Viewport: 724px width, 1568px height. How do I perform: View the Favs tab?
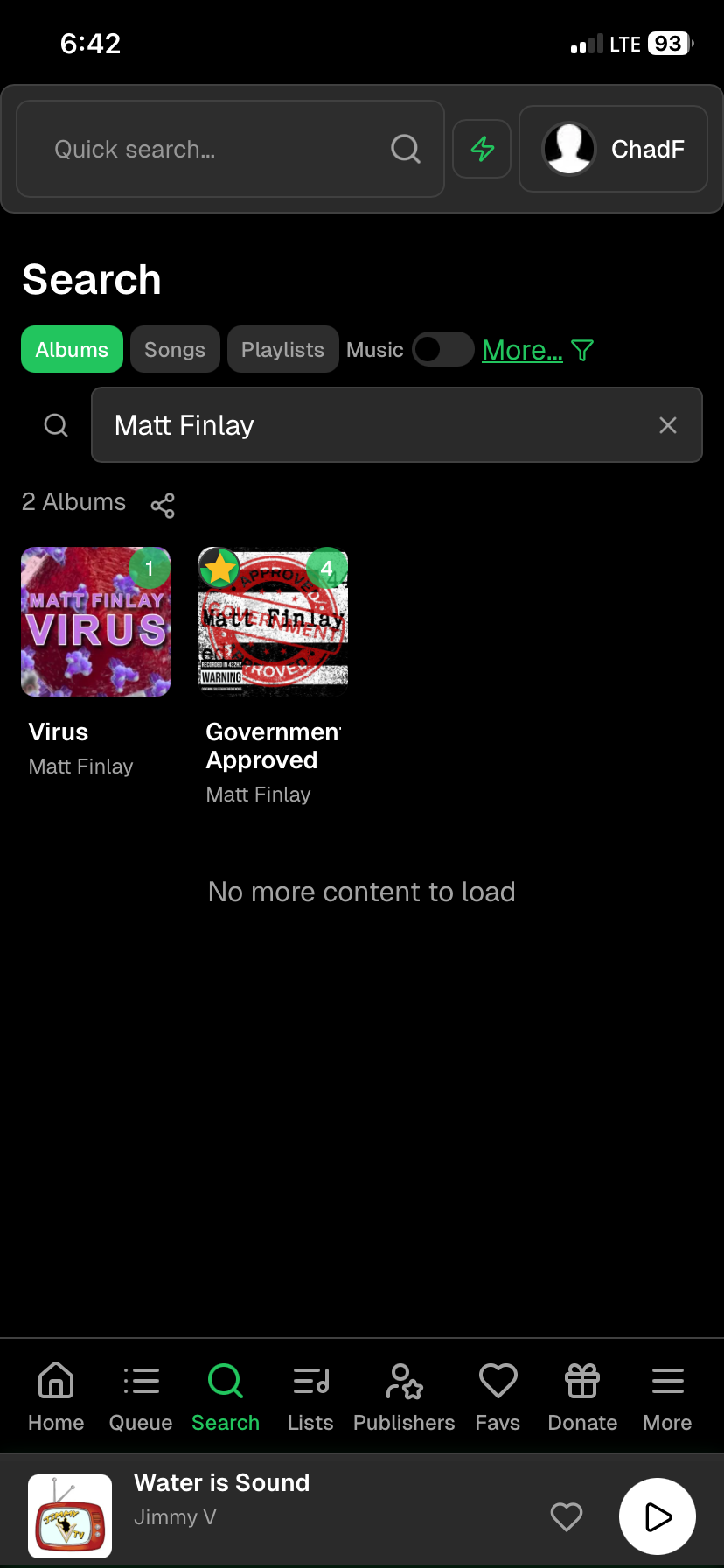[x=498, y=1396]
